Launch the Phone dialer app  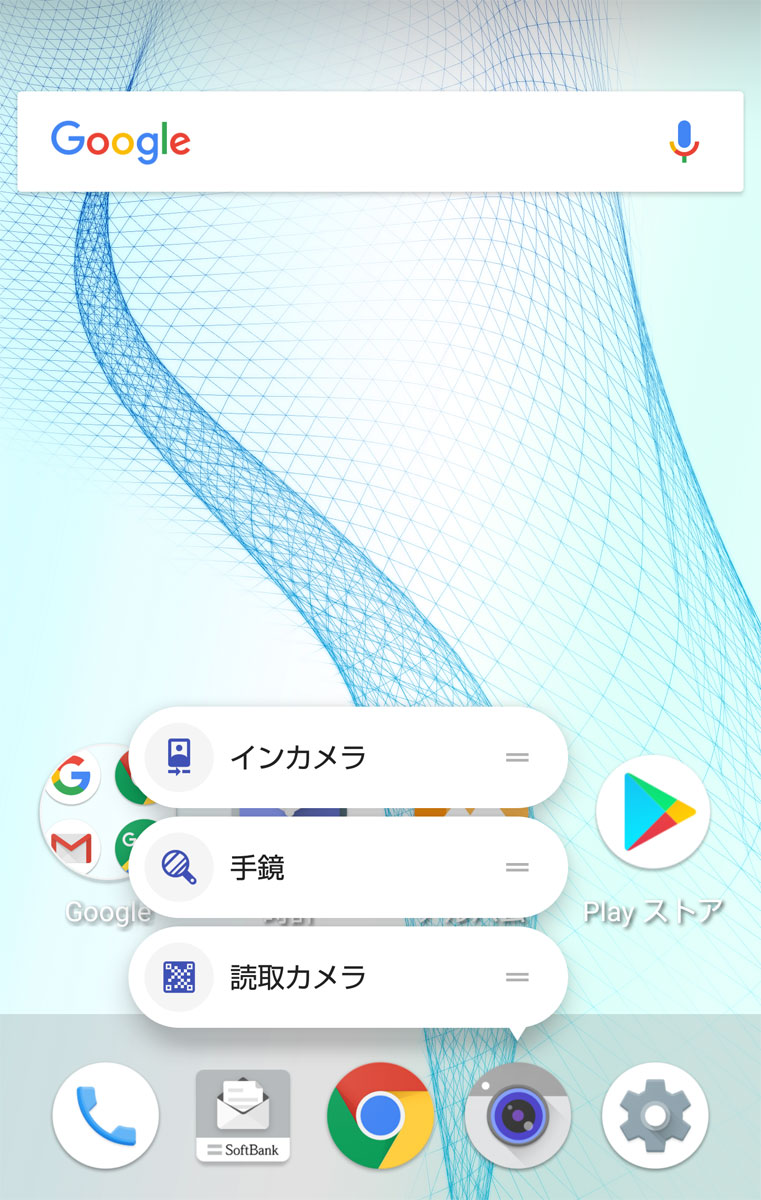pyautogui.click(x=105, y=1115)
